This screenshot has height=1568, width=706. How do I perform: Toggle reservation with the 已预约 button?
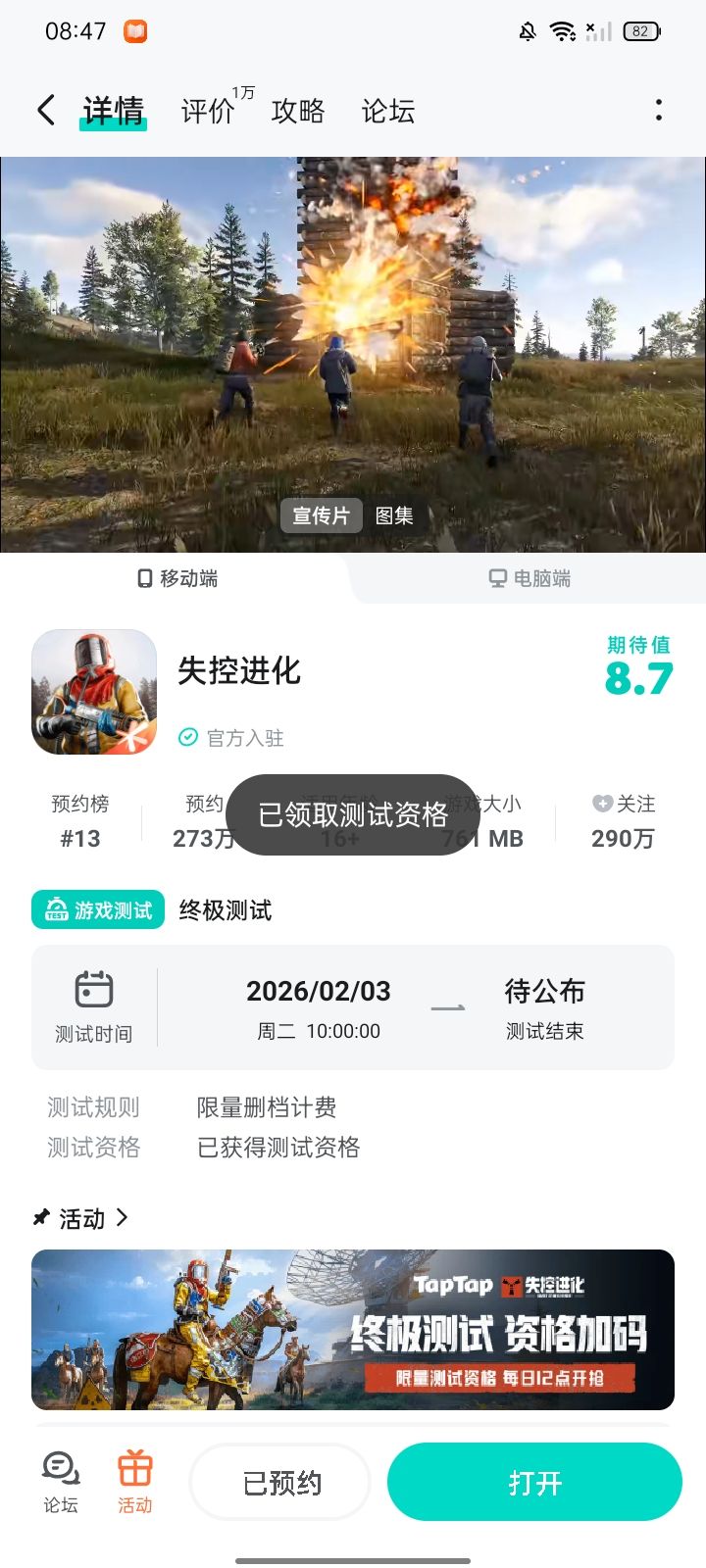pos(279,1482)
